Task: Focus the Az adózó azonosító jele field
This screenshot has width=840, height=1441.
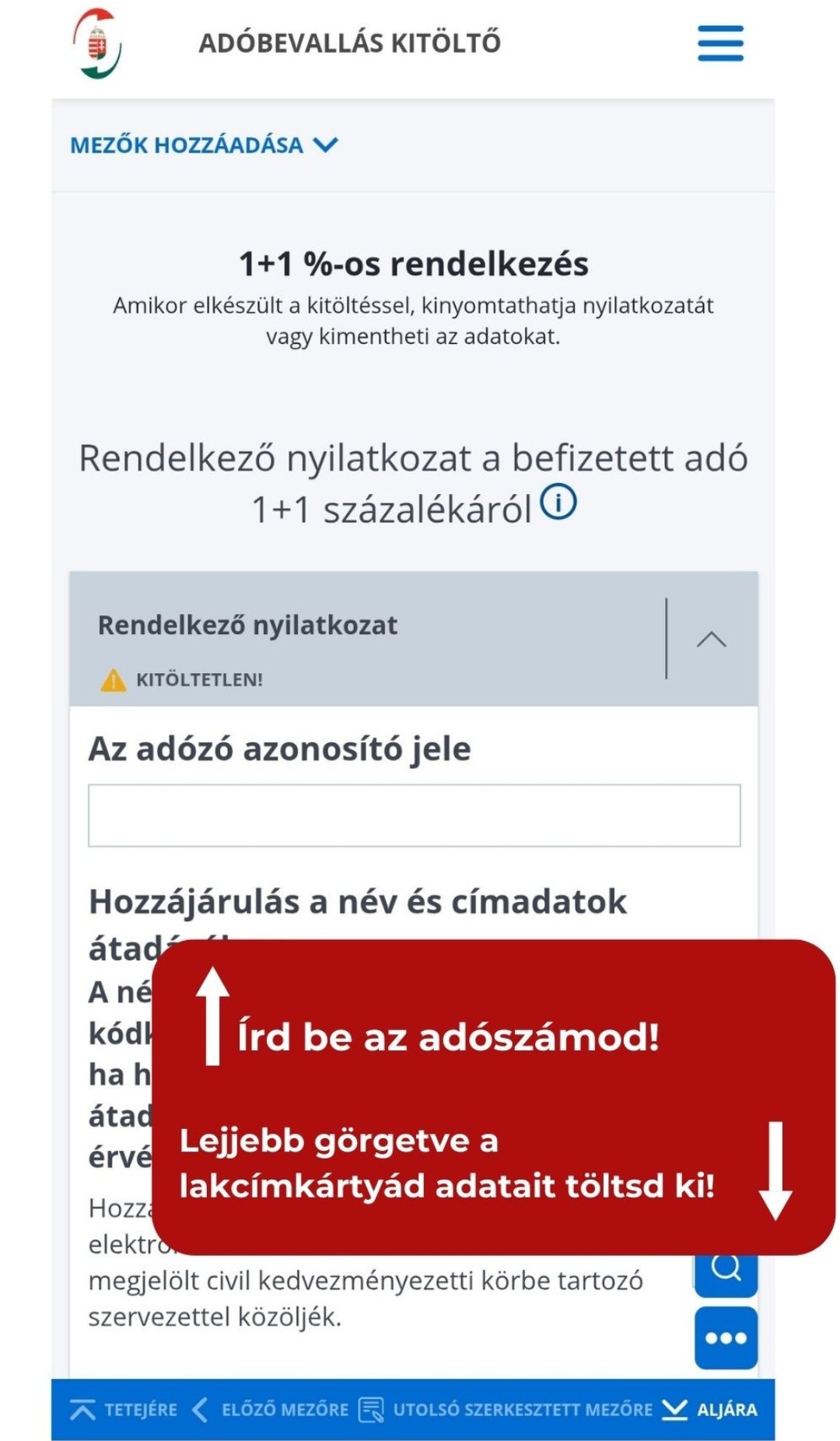Action: pos(414,815)
